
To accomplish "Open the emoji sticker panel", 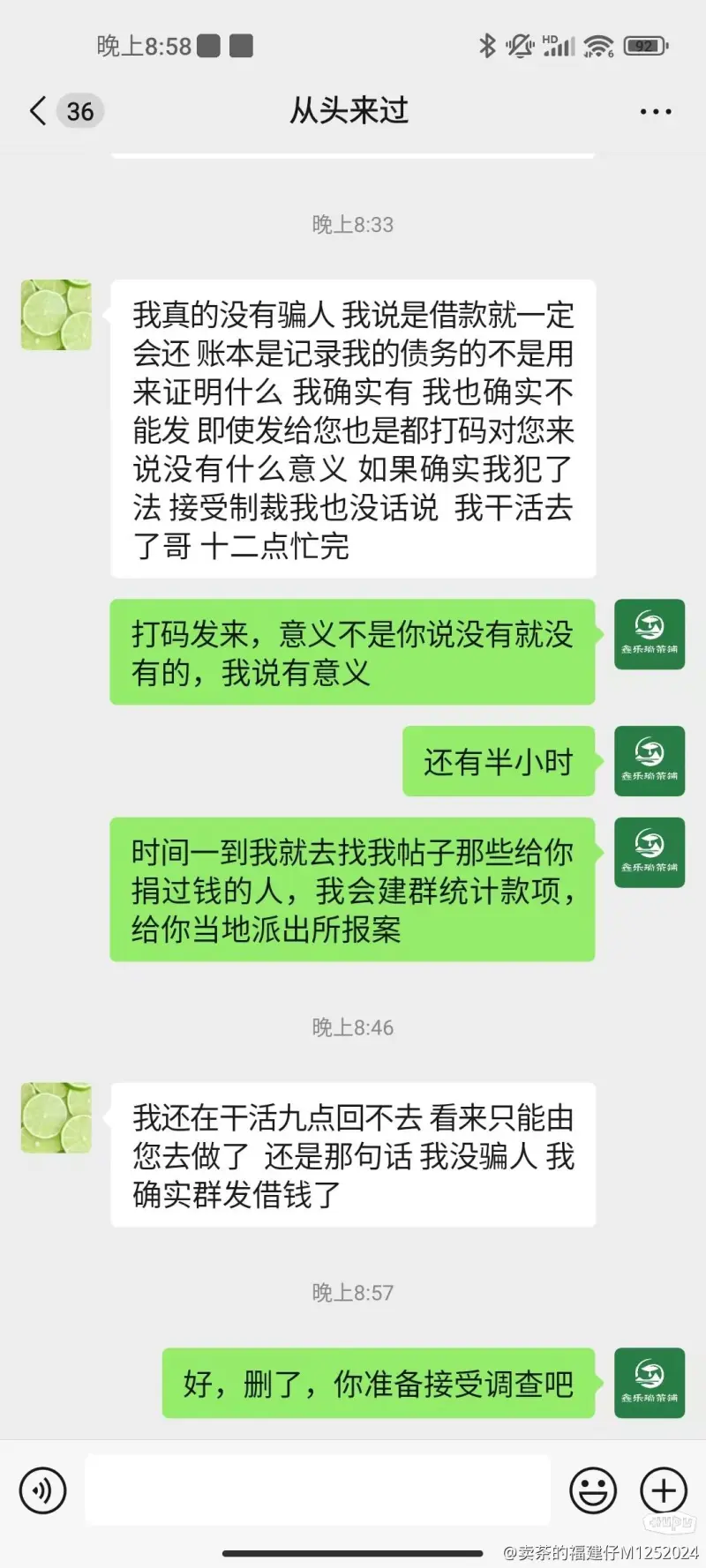I will pyautogui.click(x=593, y=1490).
